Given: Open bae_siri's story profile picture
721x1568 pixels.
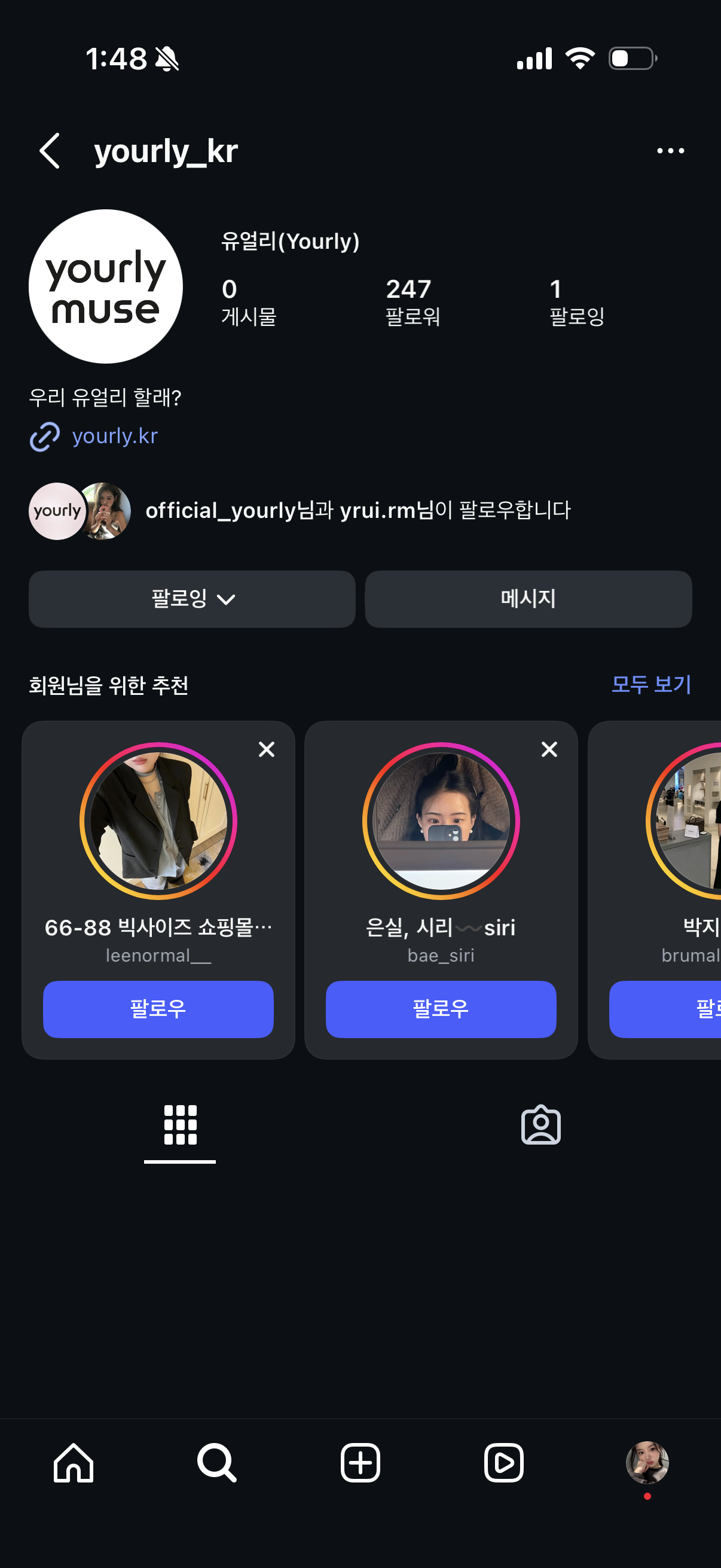Looking at the screenshot, I should click(441, 820).
